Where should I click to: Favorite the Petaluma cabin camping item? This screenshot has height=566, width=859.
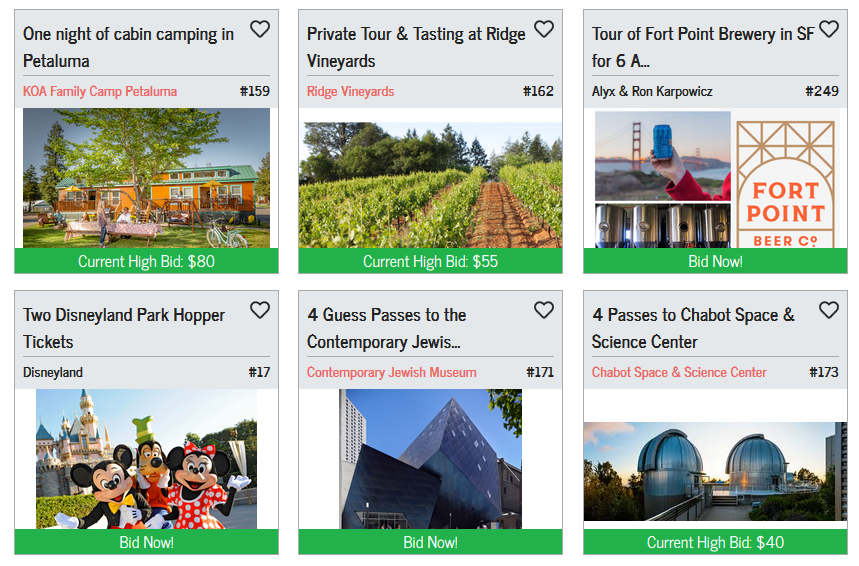pos(260,30)
